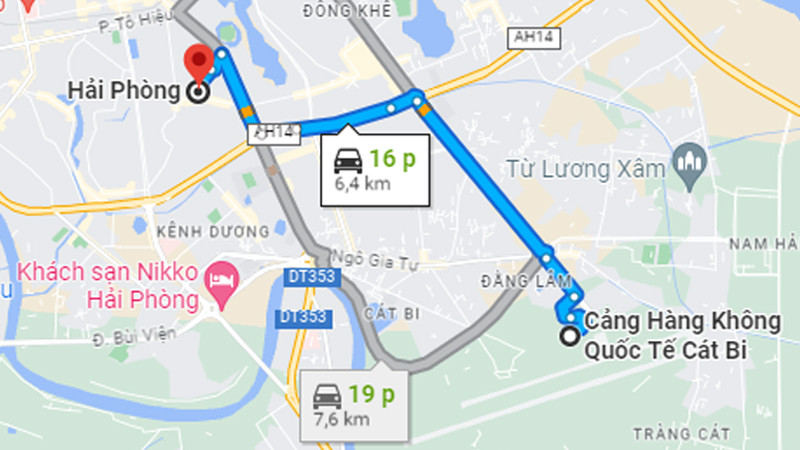The image size is (800, 450).
Task: Tap the red destination pin at Hải Phòng
Action: pos(202,63)
